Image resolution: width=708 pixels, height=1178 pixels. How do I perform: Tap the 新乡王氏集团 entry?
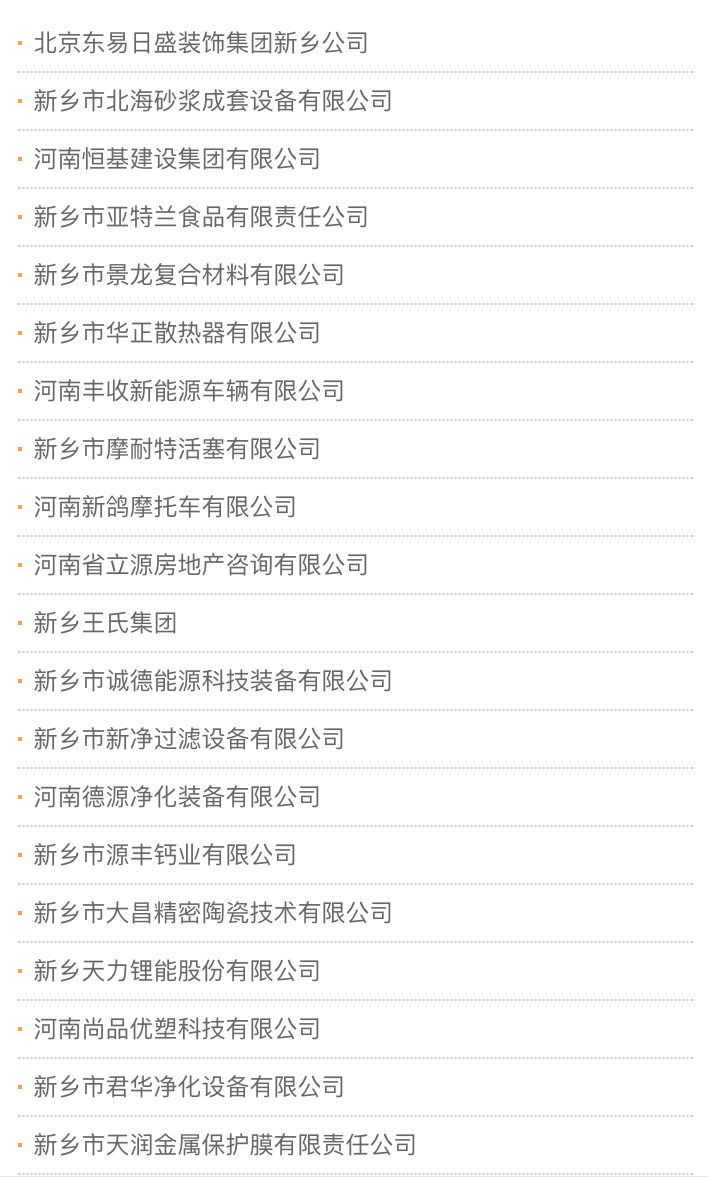click(105, 623)
